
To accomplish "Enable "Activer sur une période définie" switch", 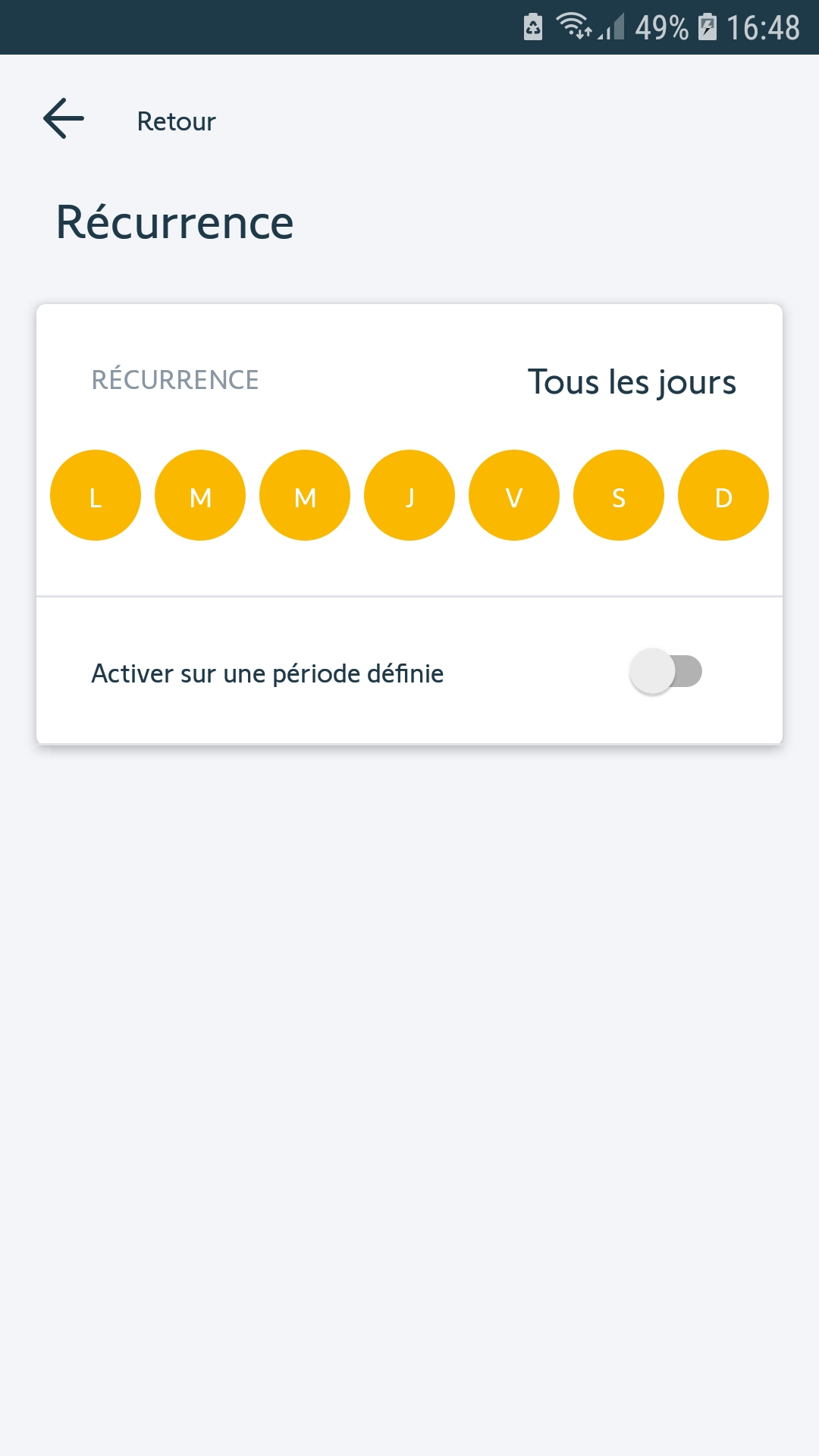I will (x=666, y=671).
